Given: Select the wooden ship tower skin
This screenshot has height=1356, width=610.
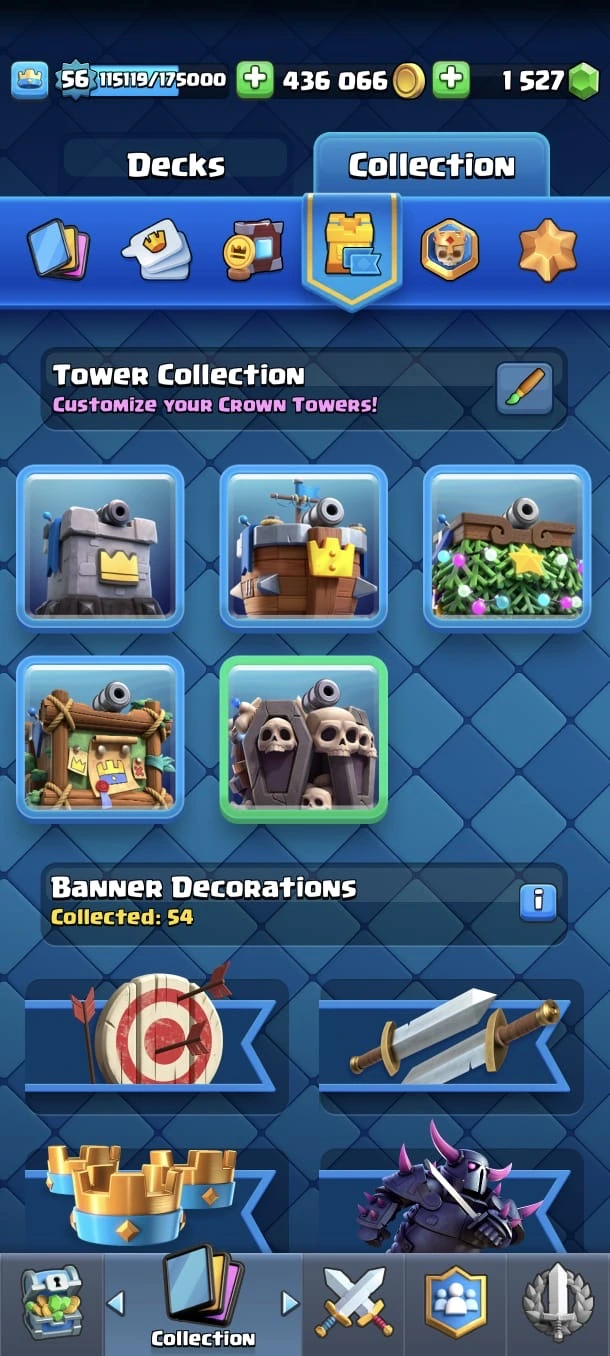Looking at the screenshot, I should [303, 546].
